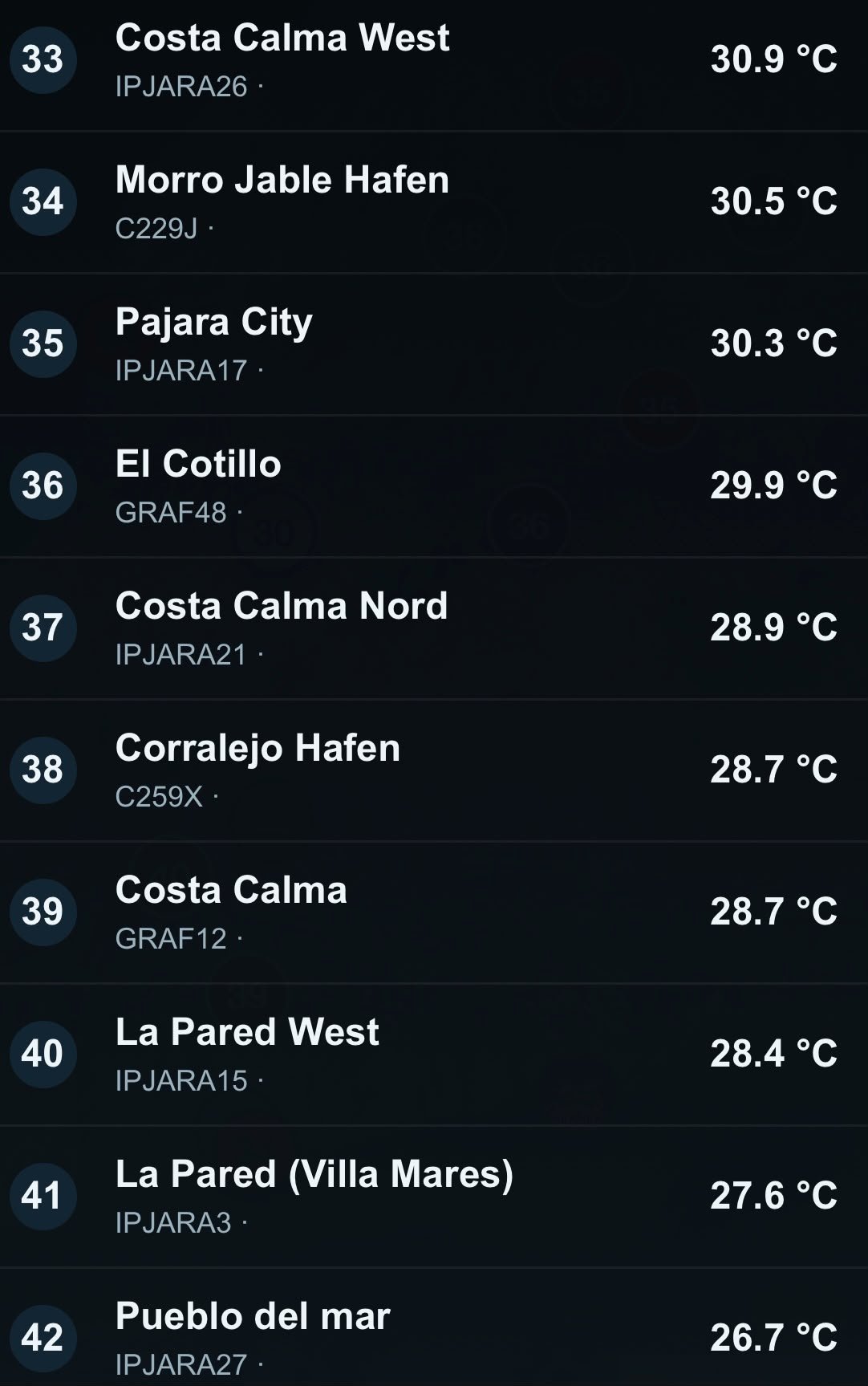868x1386 pixels.
Task: View El Cotillo station details
Action: click(434, 486)
